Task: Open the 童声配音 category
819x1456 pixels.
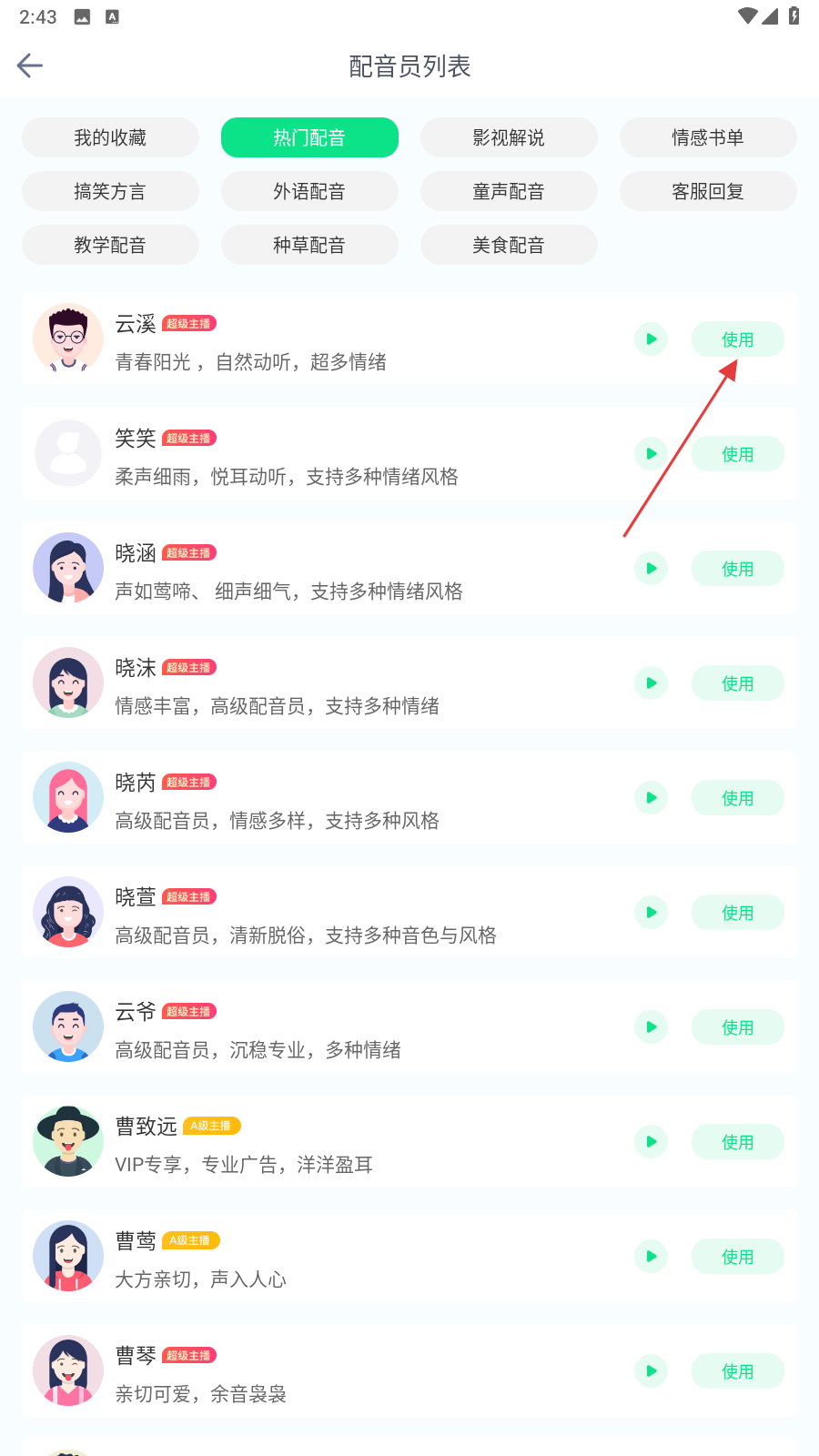Action: click(509, 191)
